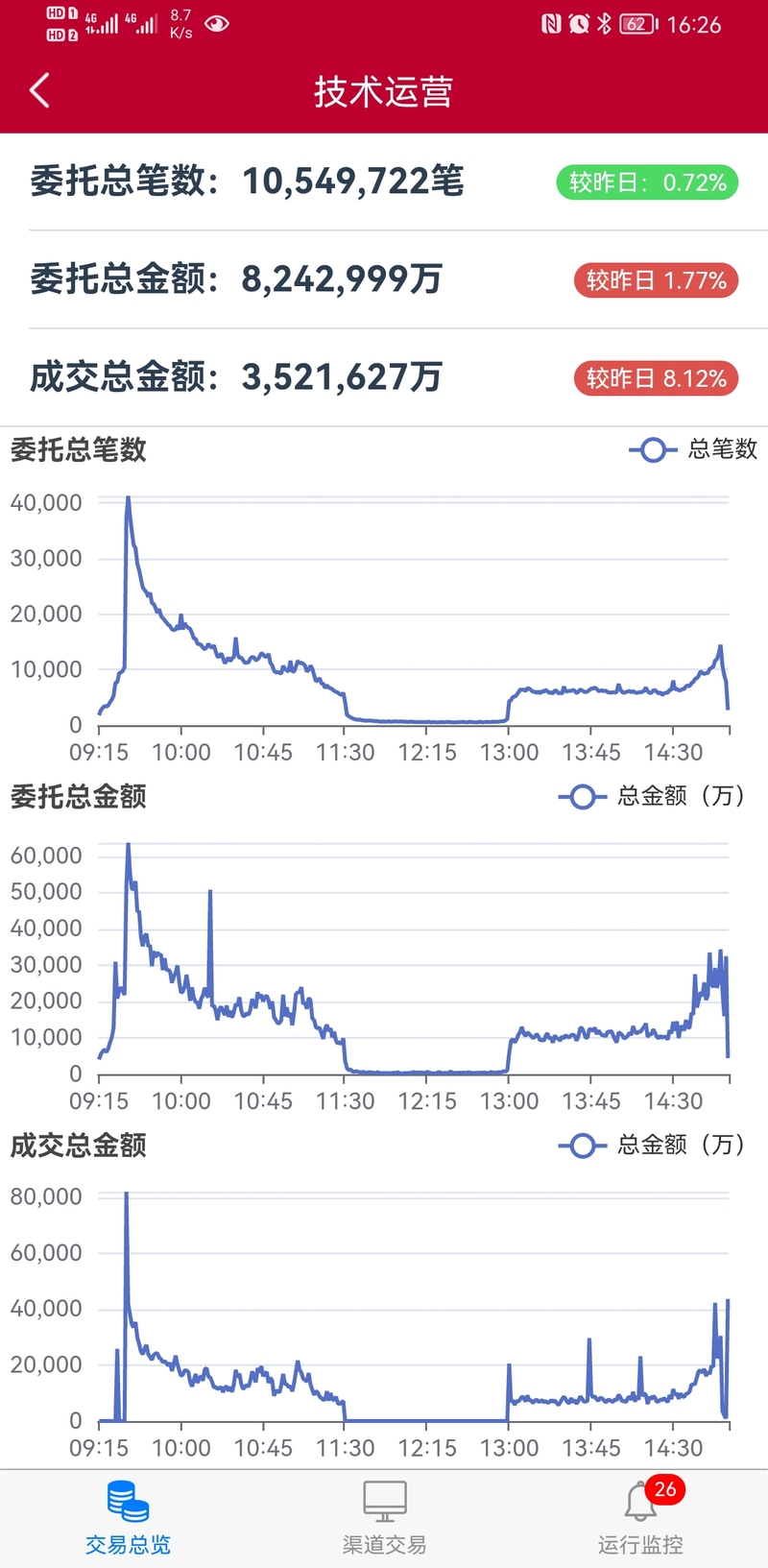Go back using the top-left arrow
This screenshot has width=768, height=1568.
39,91
